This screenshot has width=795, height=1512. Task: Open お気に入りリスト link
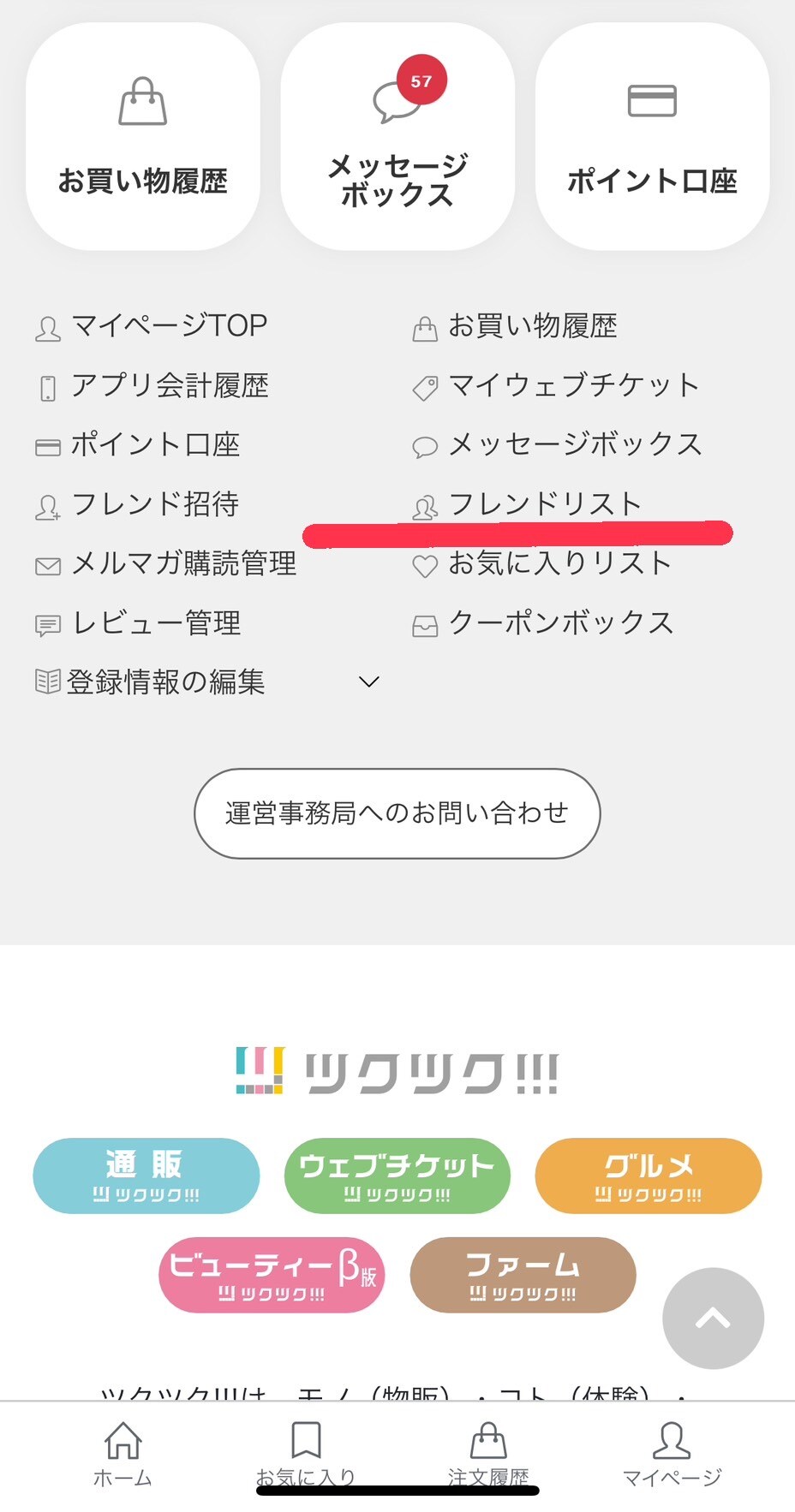point(559,564)
